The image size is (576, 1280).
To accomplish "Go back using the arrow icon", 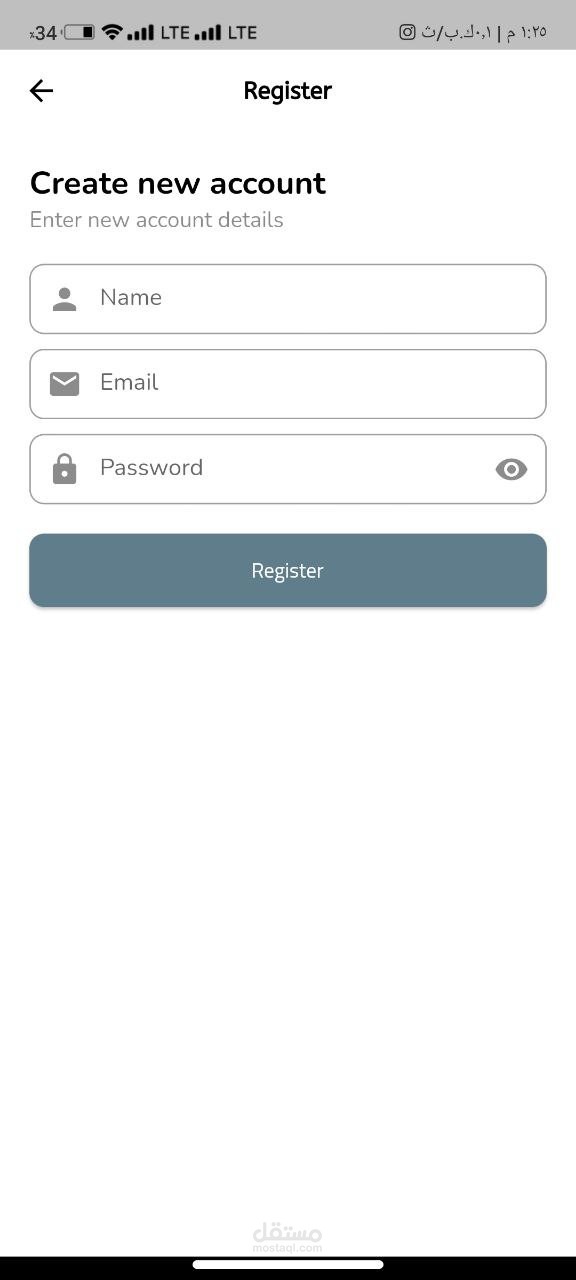I will (41, 91).
